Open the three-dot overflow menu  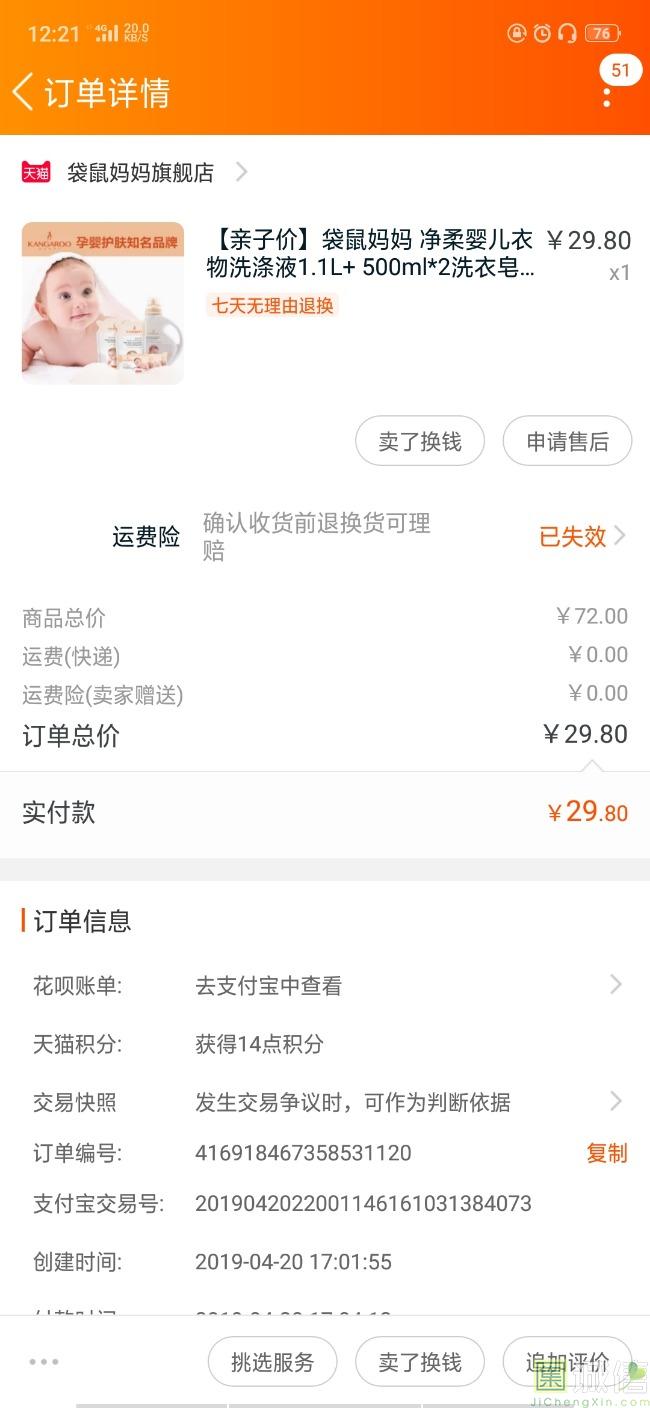(x=607, y=96)
